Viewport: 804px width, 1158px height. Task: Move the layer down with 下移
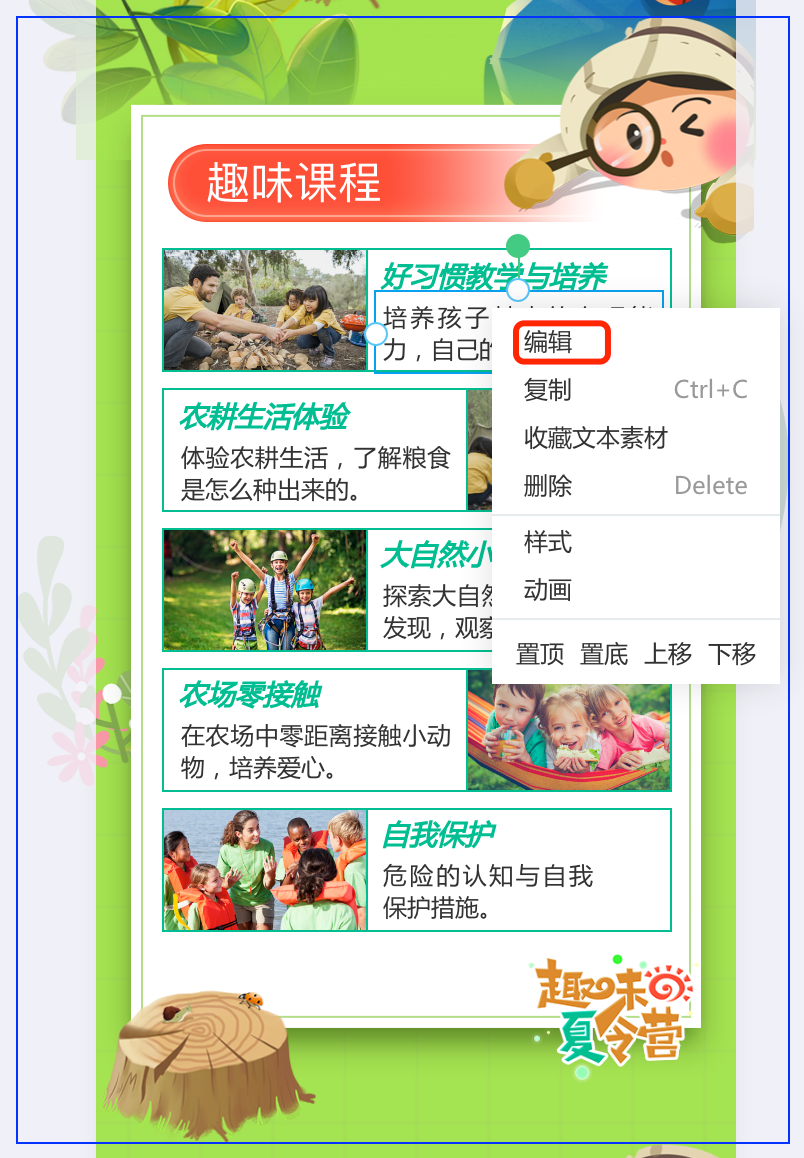click(x=732, y=654)
